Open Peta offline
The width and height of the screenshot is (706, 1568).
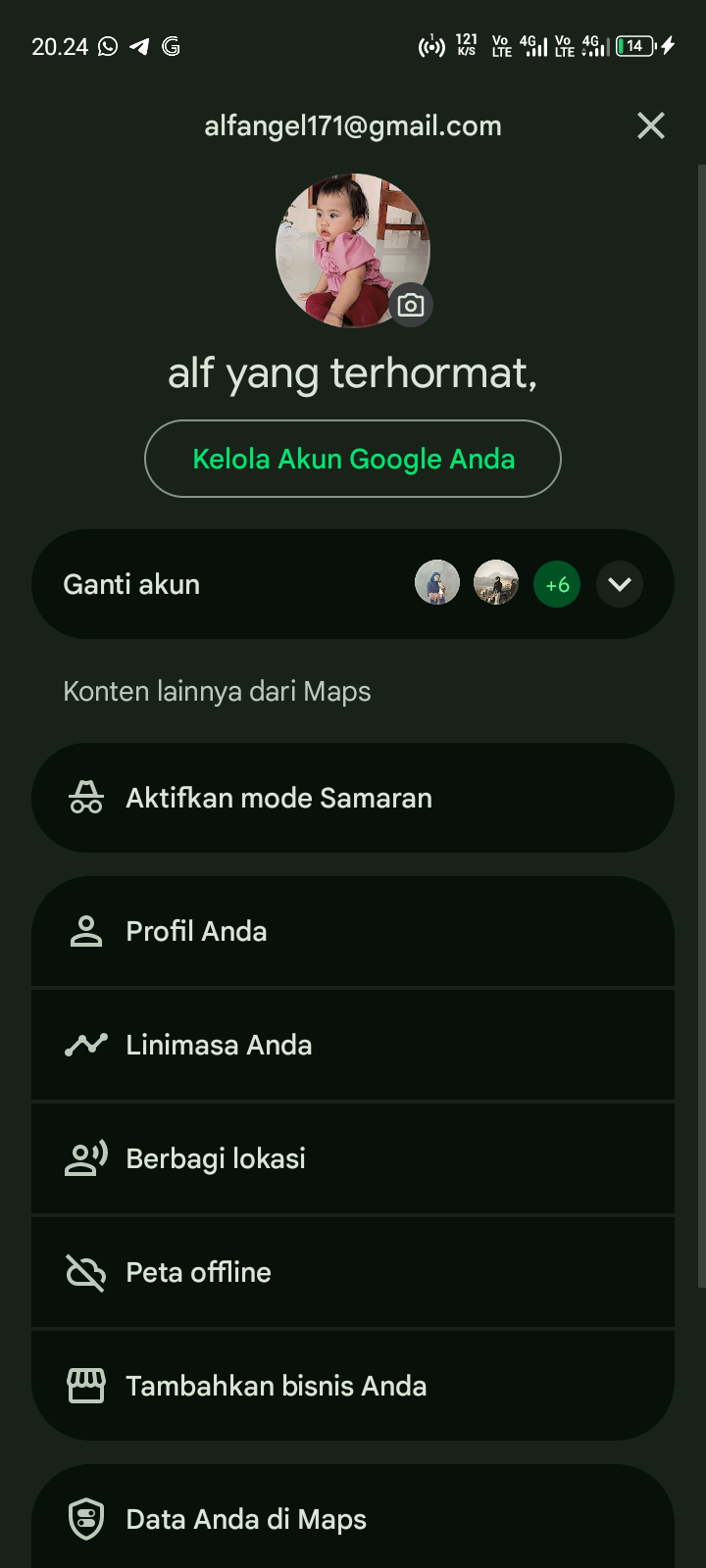pos(353,1272)
